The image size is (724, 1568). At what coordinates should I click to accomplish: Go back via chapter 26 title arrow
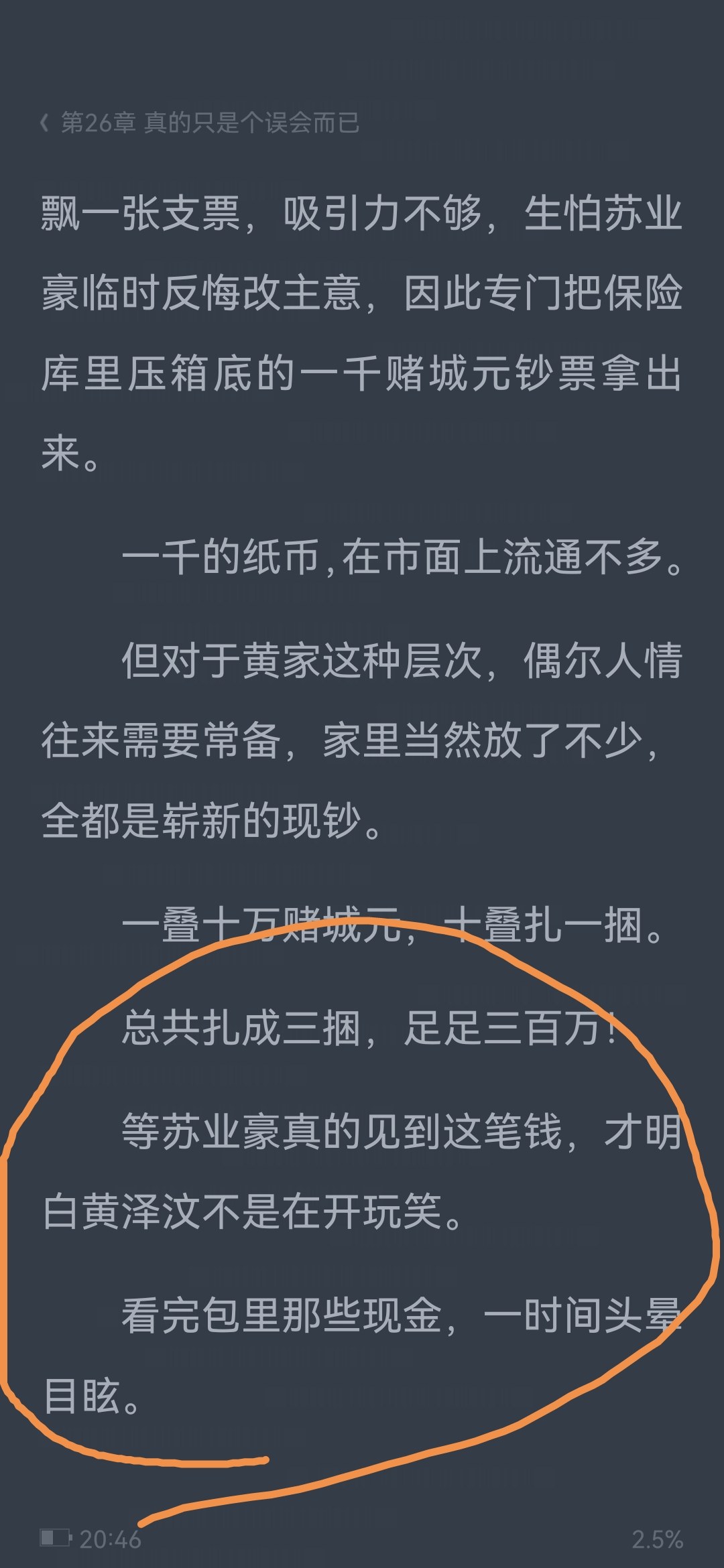tap(45, 123)
